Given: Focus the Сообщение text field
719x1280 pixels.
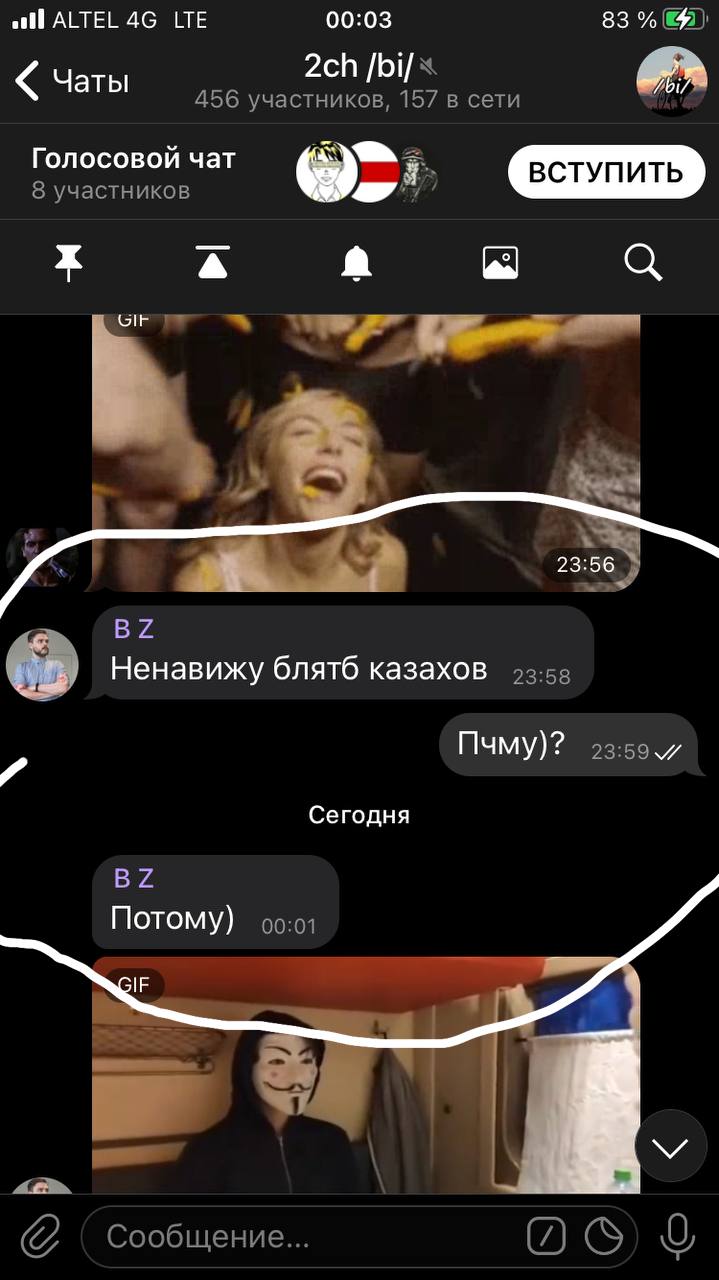Looking at the screenshot, I should click(x=300, y=1238).
